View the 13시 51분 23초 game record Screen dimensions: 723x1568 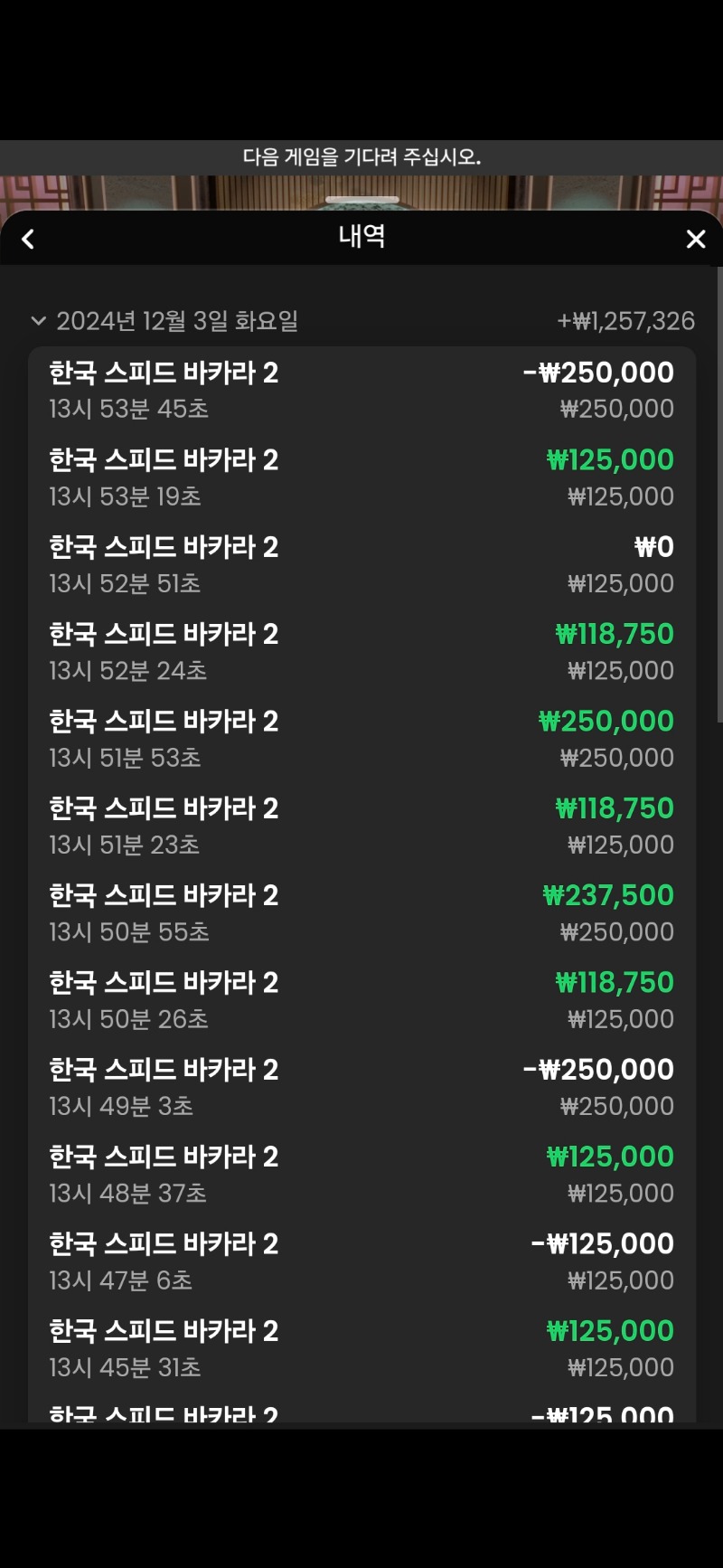click(x=361, y=826)
